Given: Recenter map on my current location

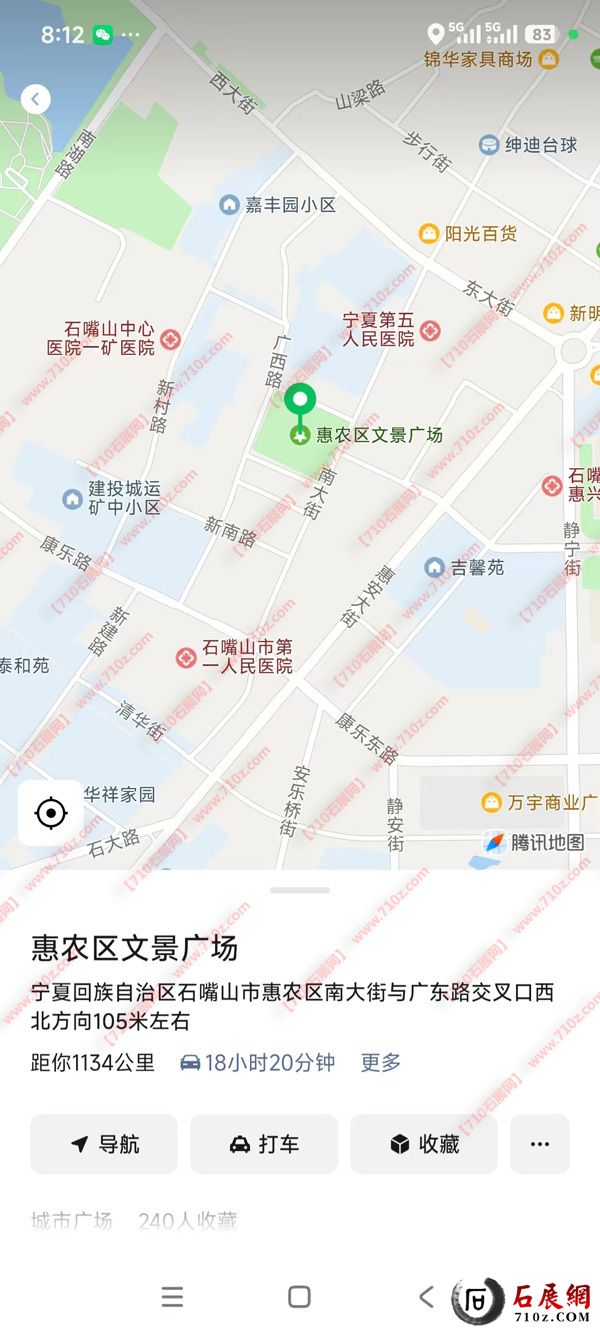Looking at the screenshot, I should click(x=50, y=813).
